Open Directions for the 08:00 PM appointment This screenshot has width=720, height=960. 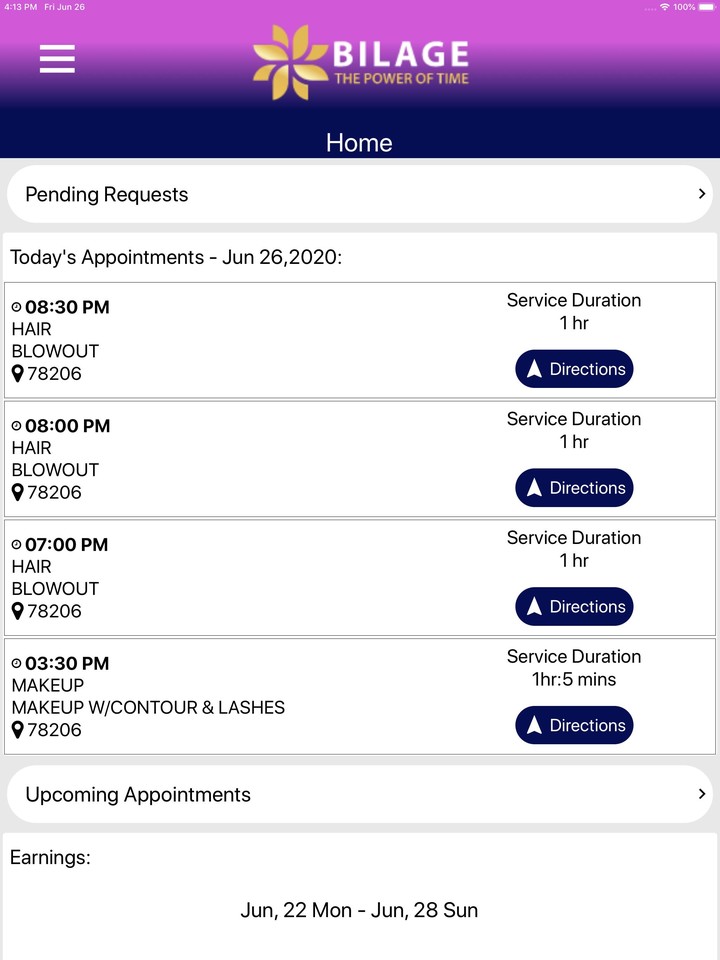tap(574, 487)
